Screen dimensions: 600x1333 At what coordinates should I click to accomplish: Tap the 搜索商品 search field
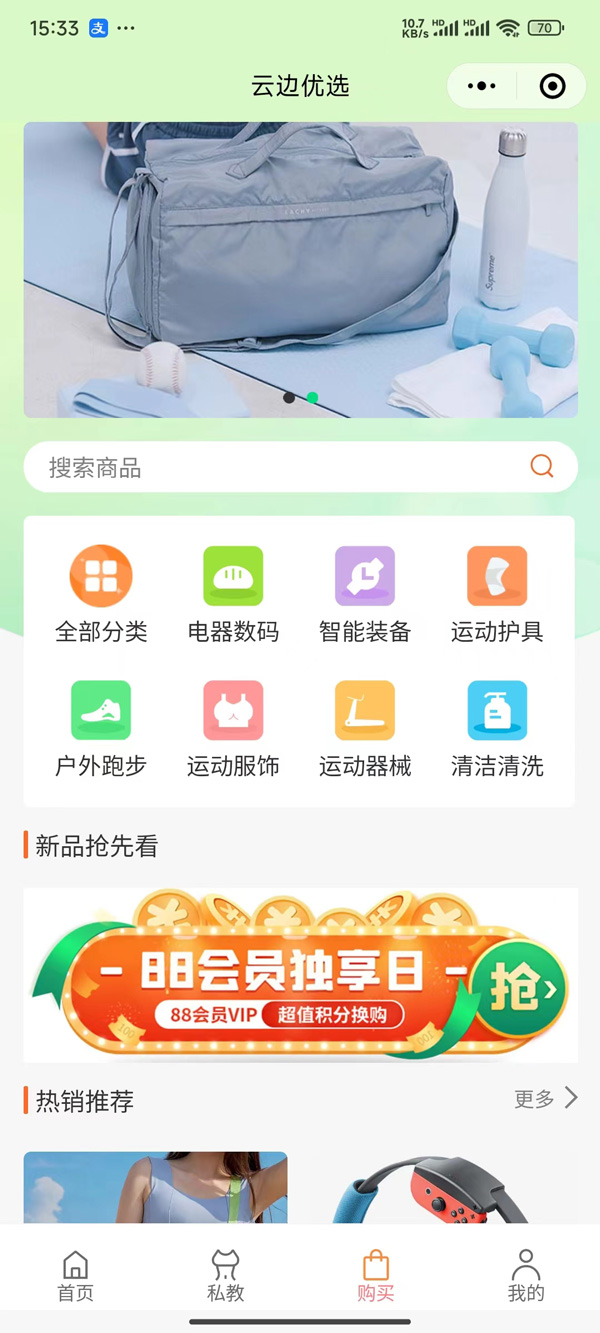pyautogui.click(x=280, y=467)
